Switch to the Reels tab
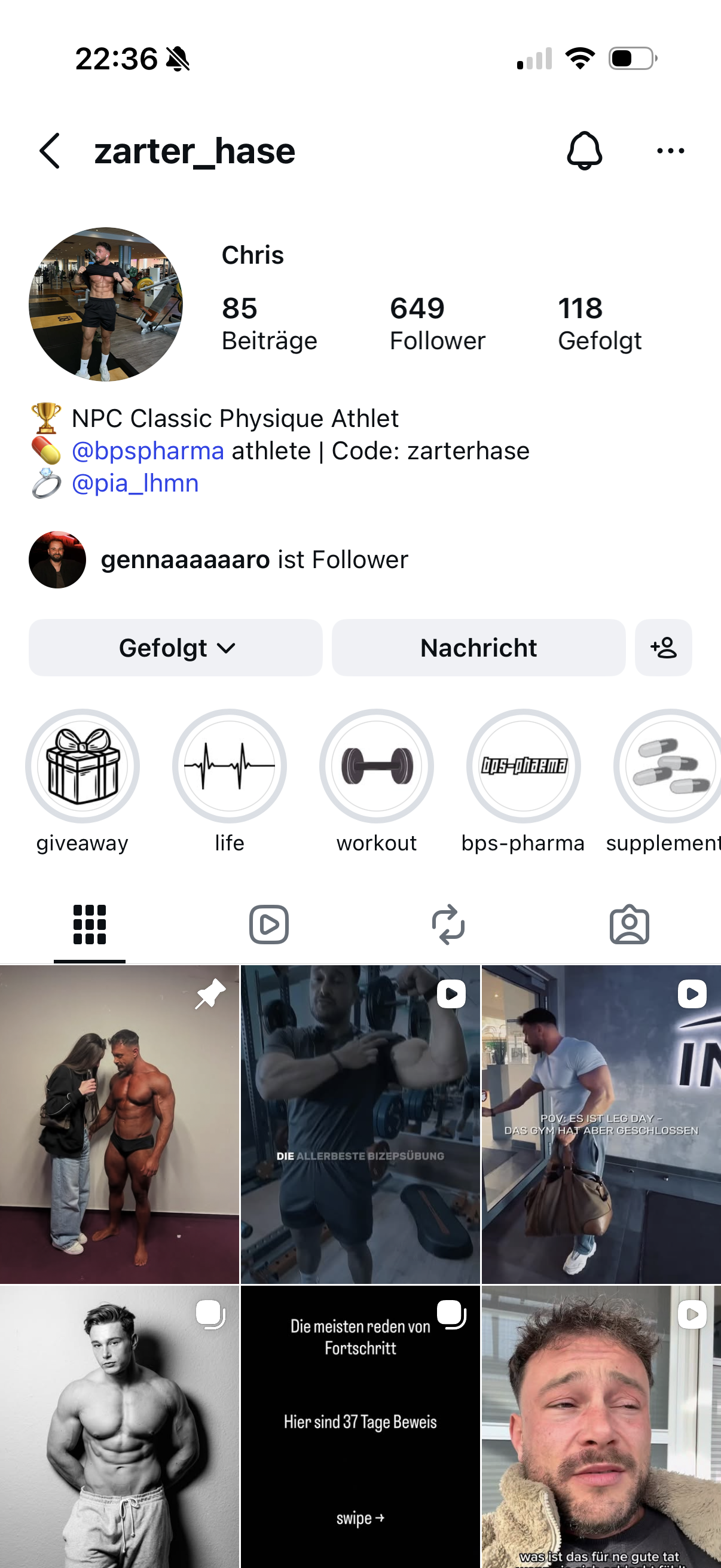721x1568 pixels. (x=269, y=925)
